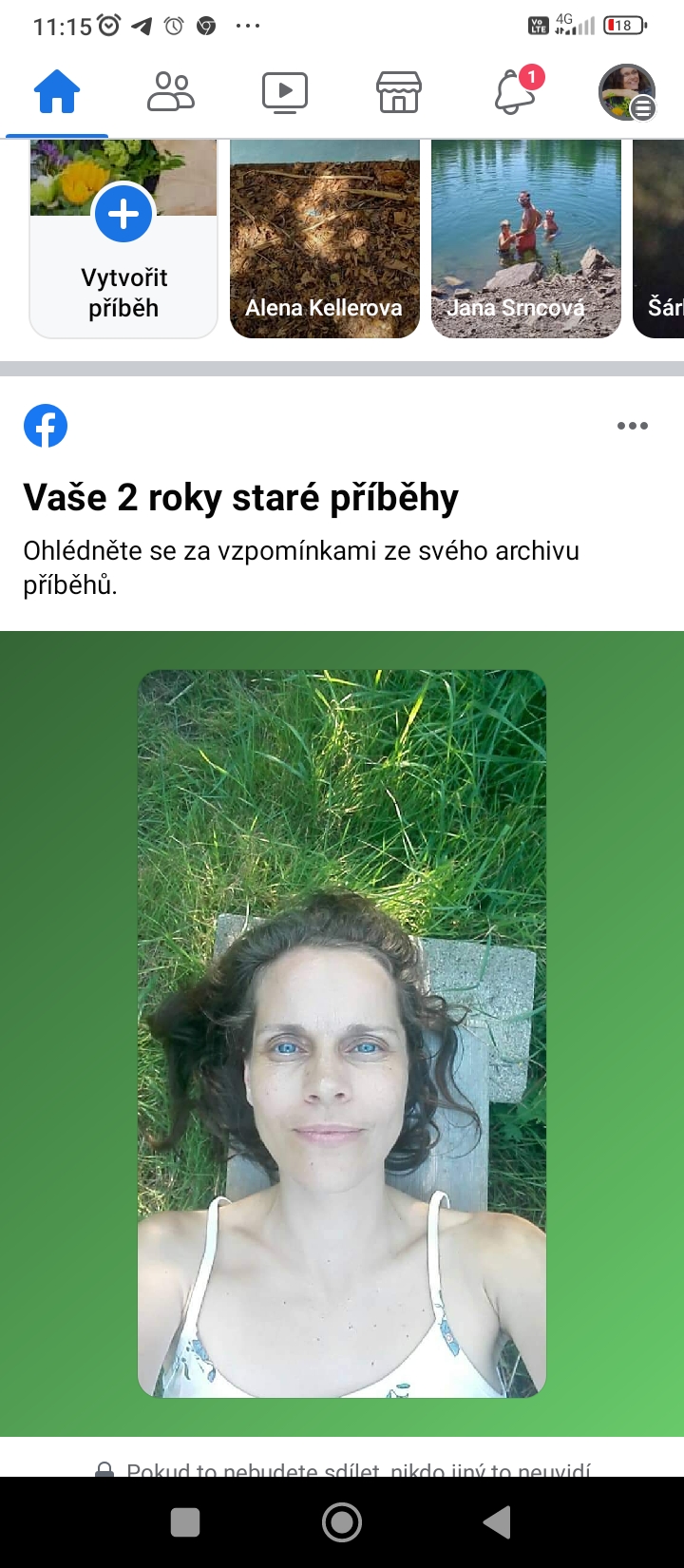The image size is (684, 1568).
Task: Open the 2-year-old story memory photo
Action: [x=342, y=1033]
